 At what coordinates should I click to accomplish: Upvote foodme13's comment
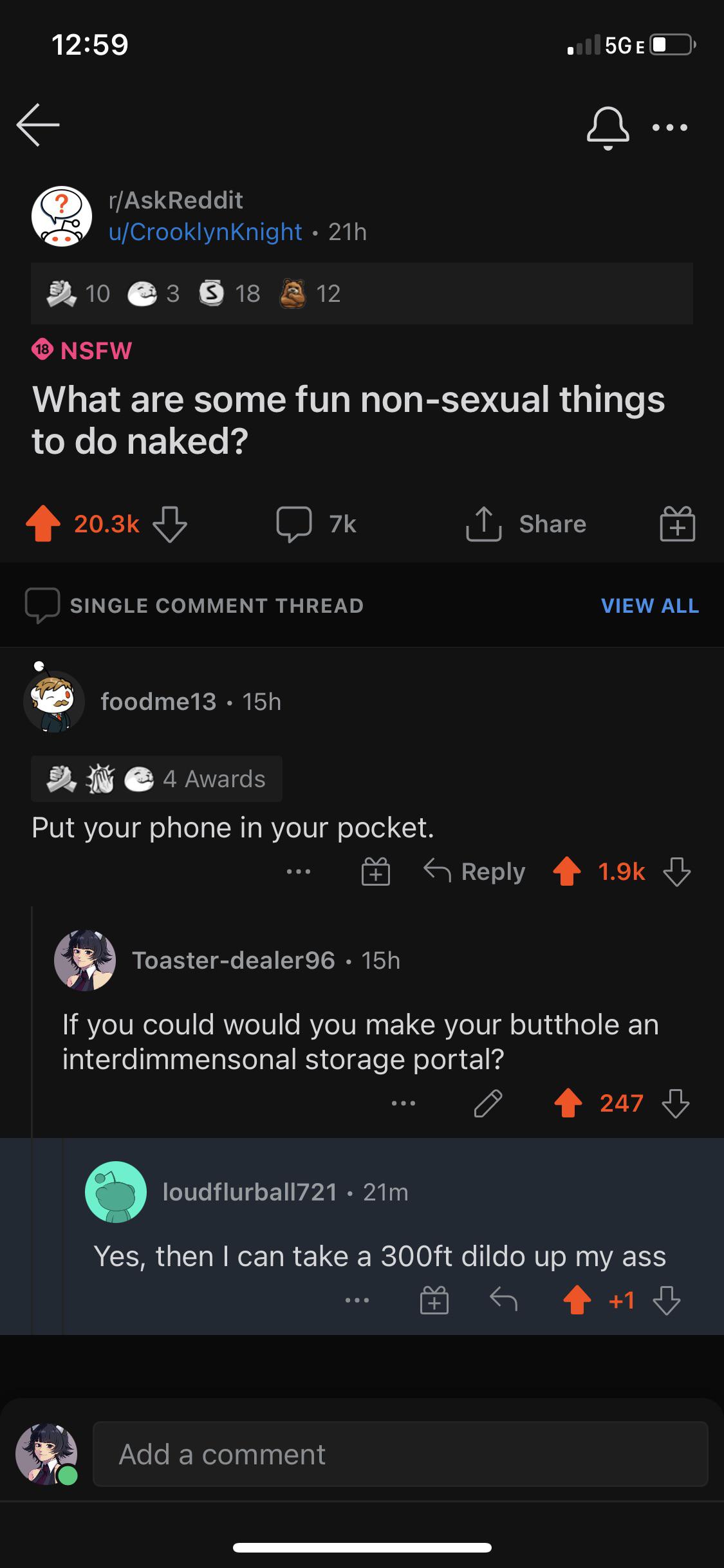tap(567, 872)
